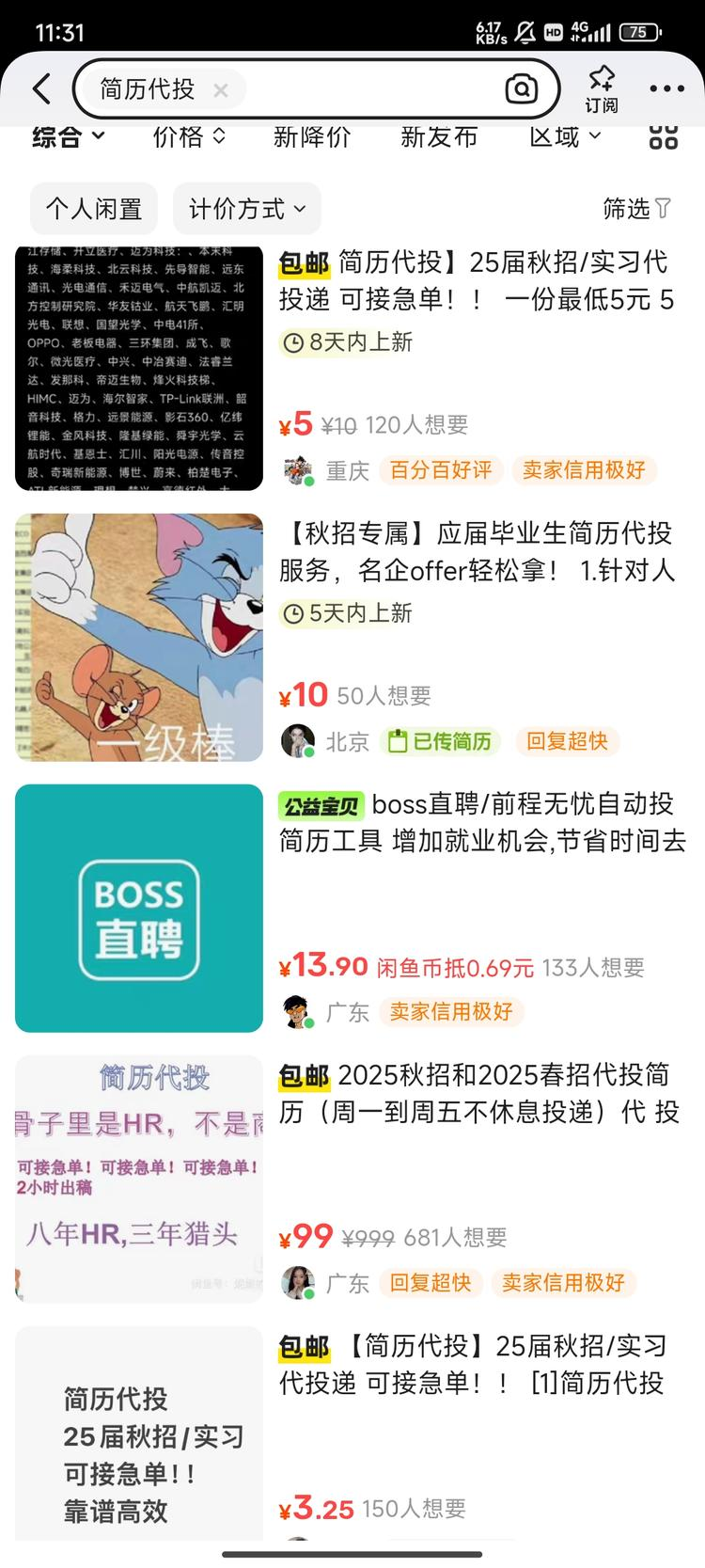Tap the 百分百好评 seller rating label
Screen dimensions: 705x1568
click(441, 470)
